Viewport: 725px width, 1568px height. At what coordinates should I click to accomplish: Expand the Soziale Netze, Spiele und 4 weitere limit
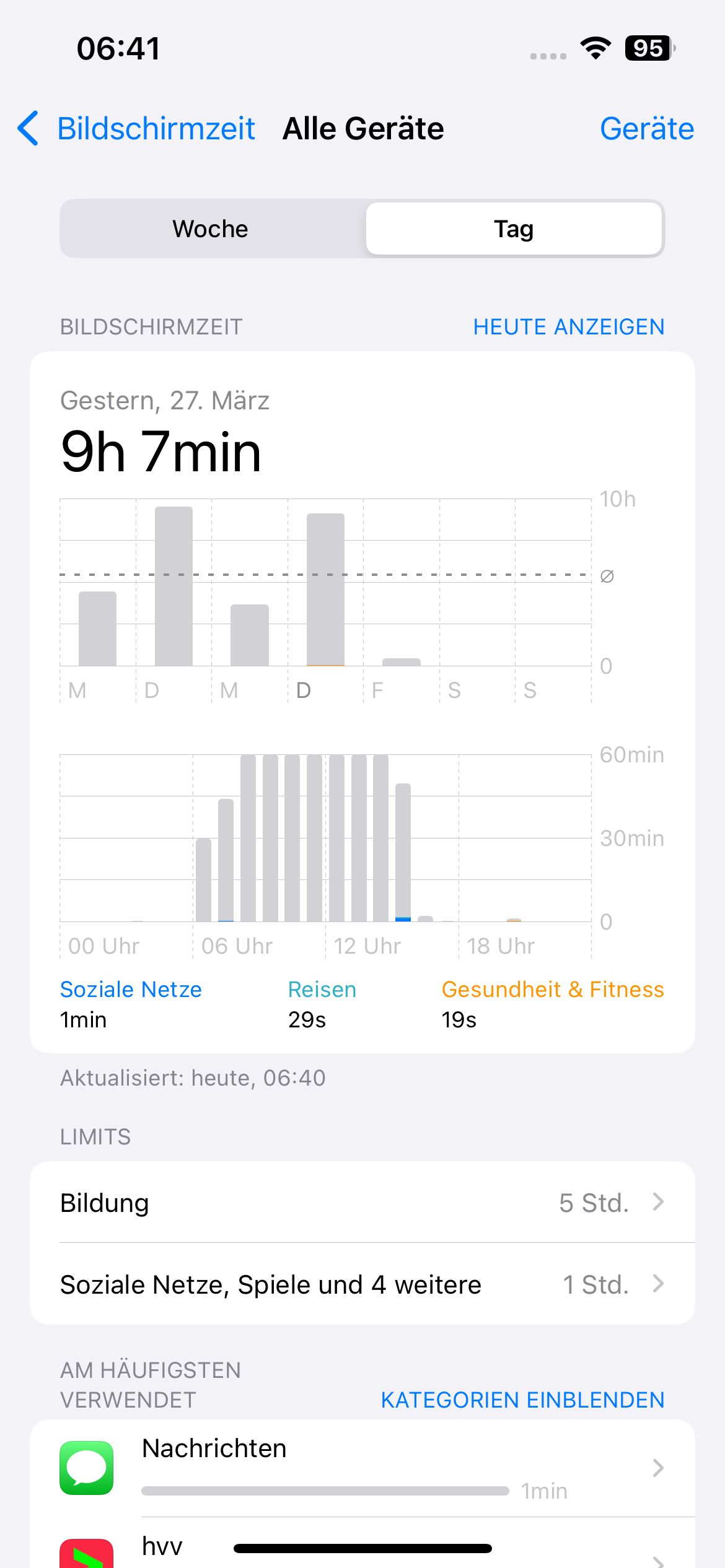click(x=362, y=1284)
